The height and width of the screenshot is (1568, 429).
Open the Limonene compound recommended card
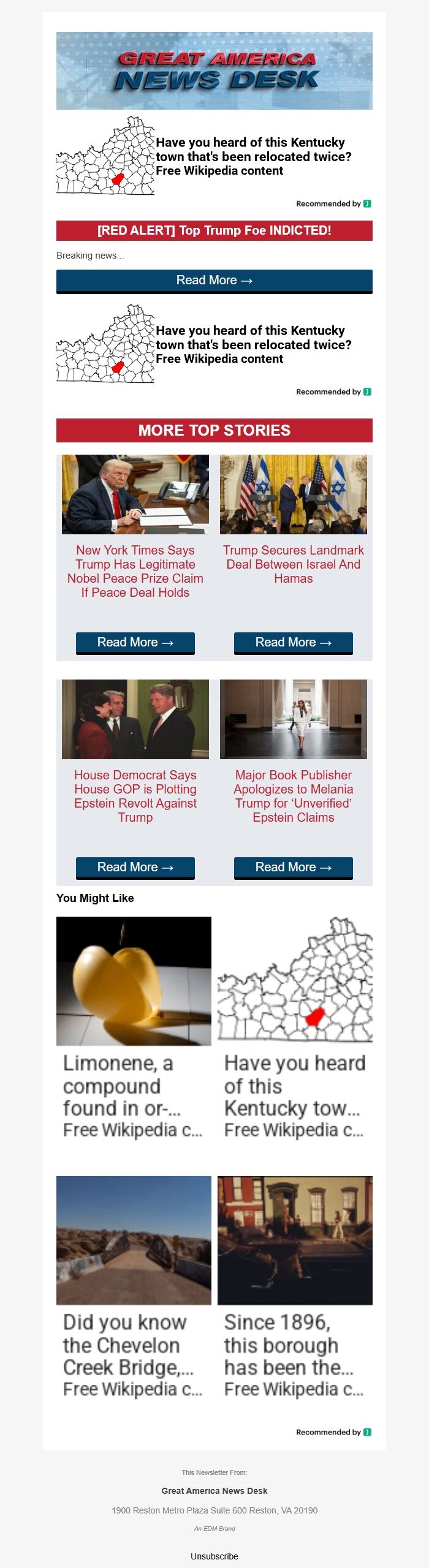pyautogui.click(x=134, y=1029)
